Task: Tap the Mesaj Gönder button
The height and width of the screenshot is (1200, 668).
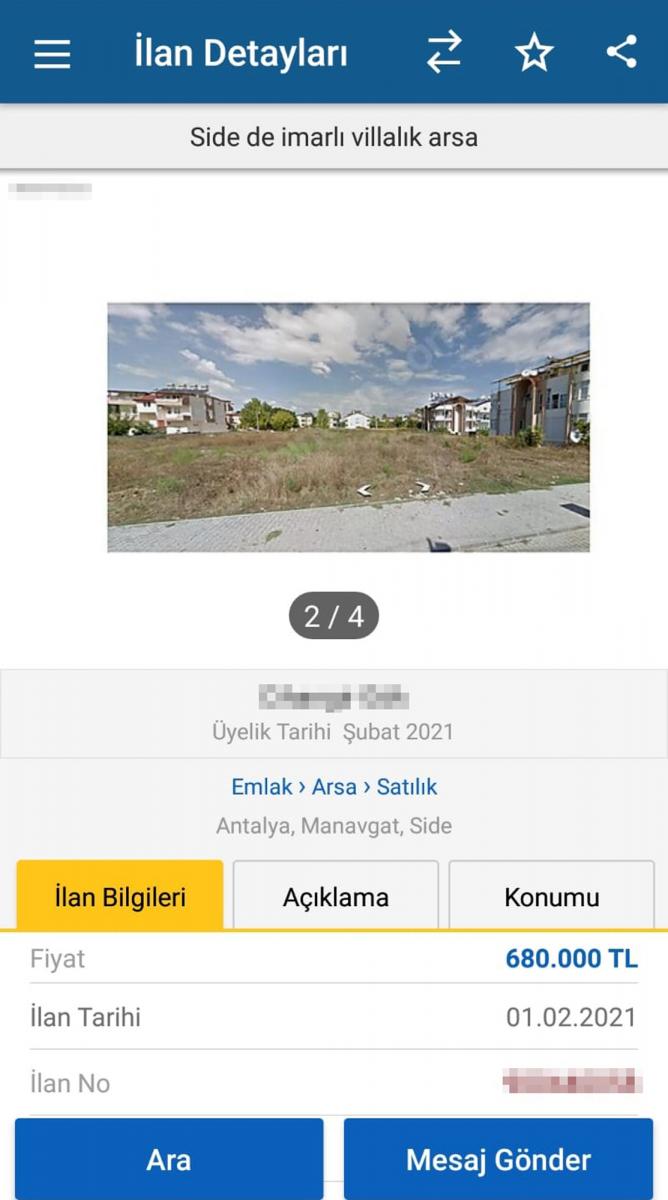Action: coord(498,1159)
